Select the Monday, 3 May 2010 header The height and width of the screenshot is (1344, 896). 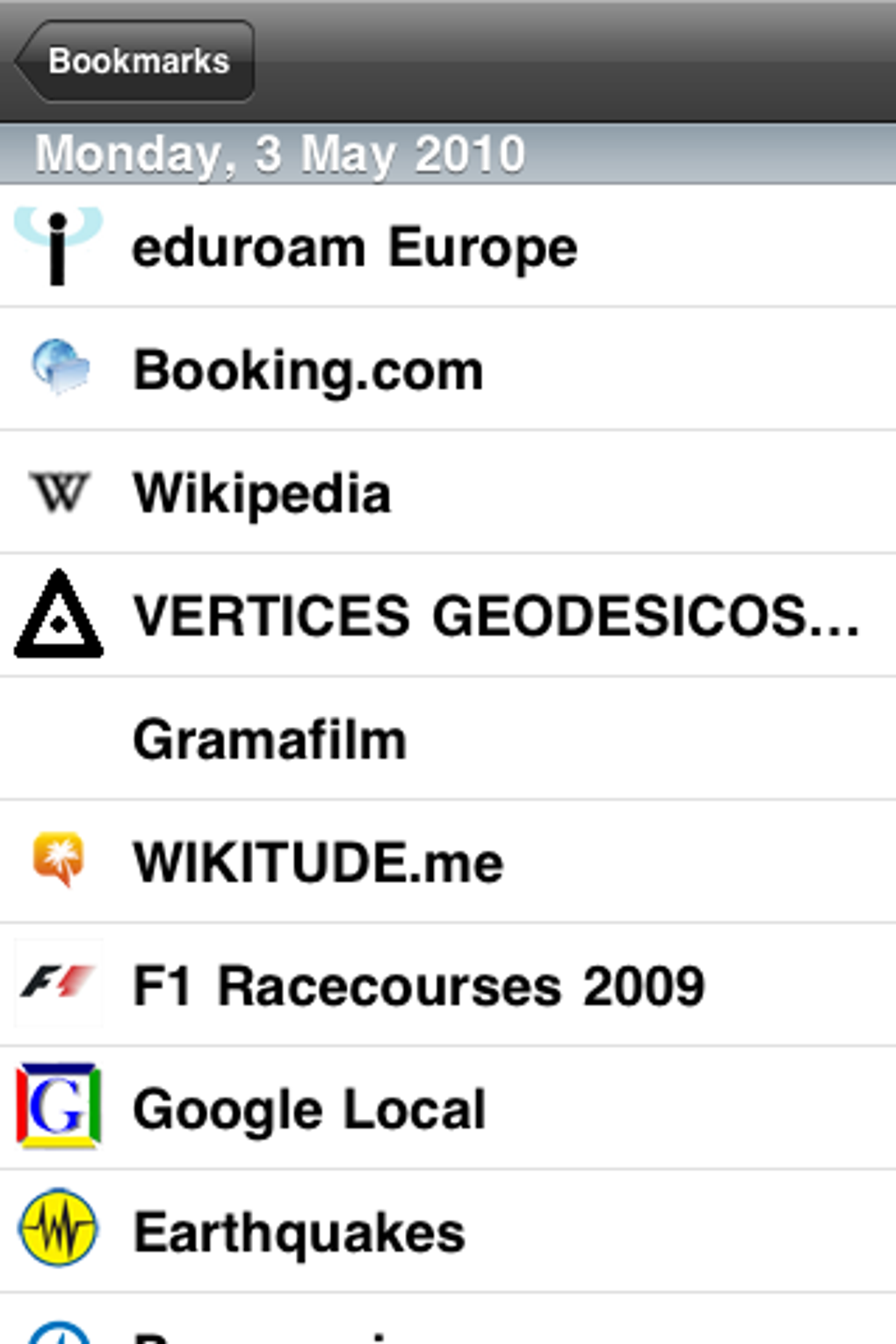tap(281, 151)
